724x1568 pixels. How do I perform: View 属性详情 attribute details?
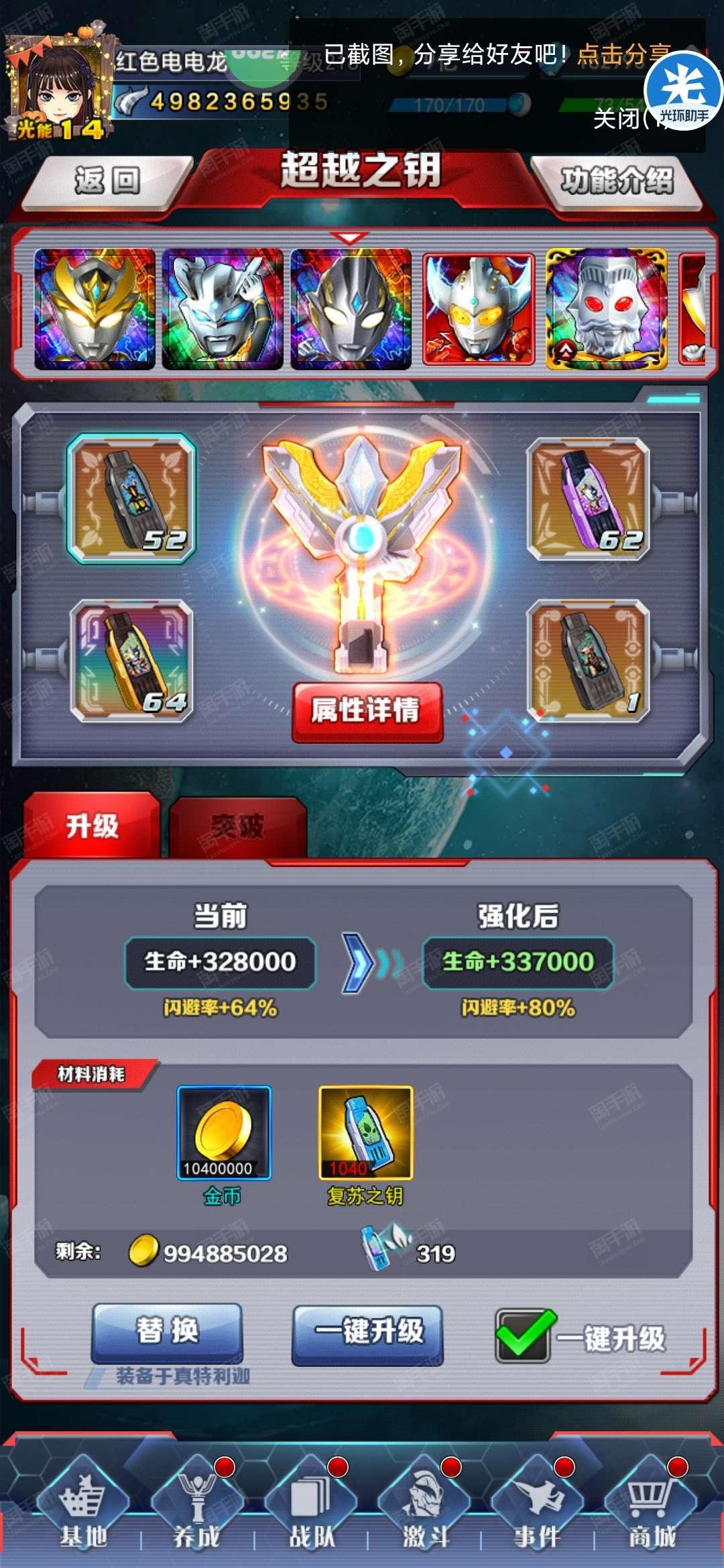(x=367, y=712)
